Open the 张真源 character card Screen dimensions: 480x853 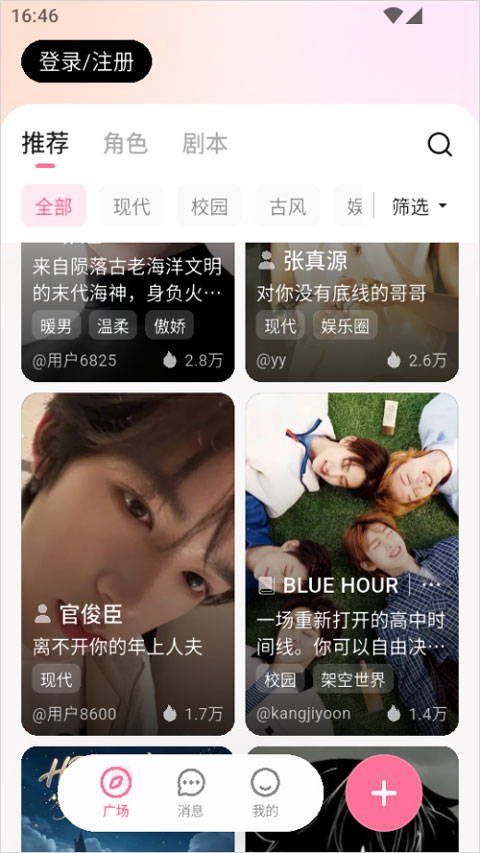[x=352, y=312]
